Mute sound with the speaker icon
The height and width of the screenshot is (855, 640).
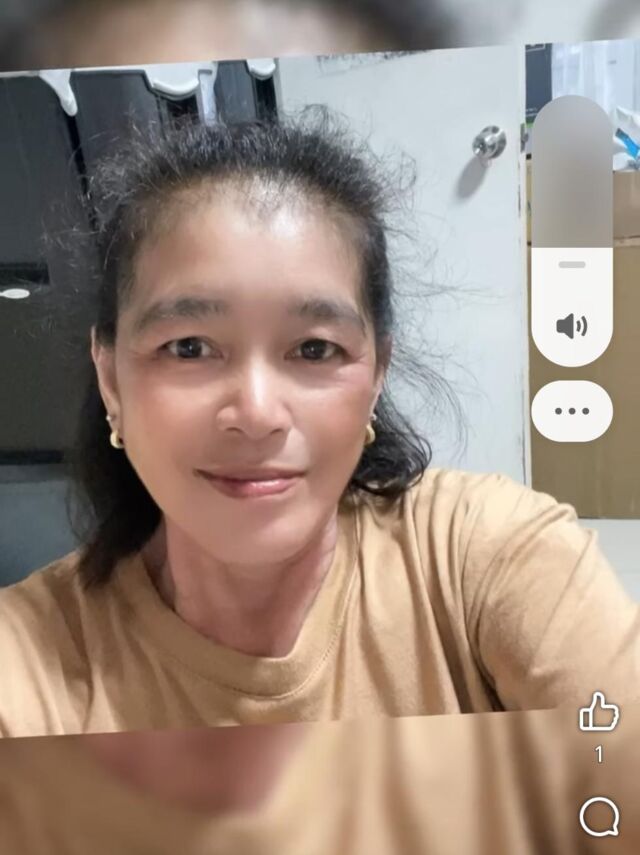pos(572,326)
